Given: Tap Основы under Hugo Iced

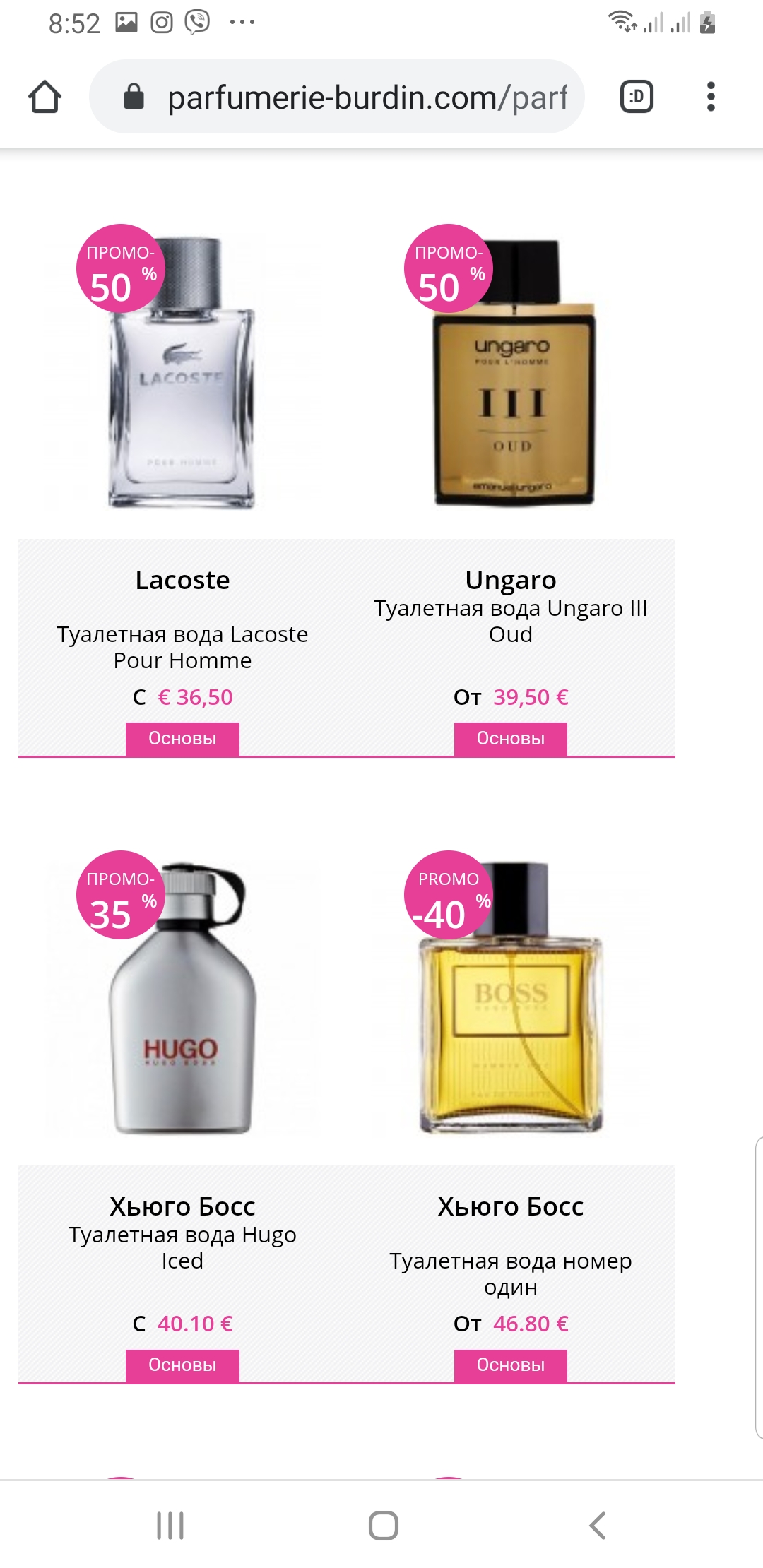Looking at the screenshot, I should tap(182, 1365).
